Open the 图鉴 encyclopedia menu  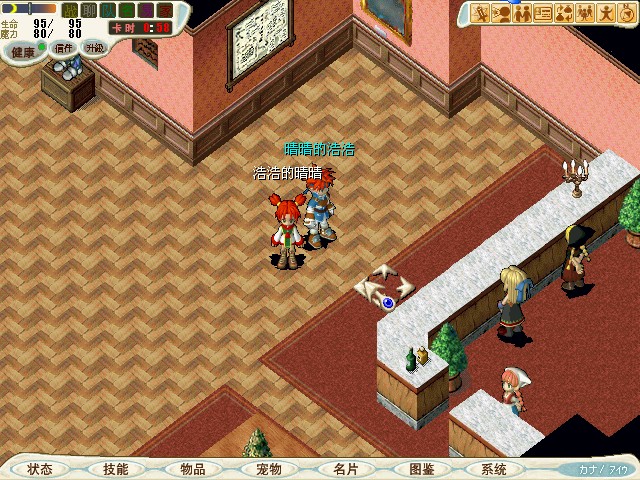tap(421, 469)
